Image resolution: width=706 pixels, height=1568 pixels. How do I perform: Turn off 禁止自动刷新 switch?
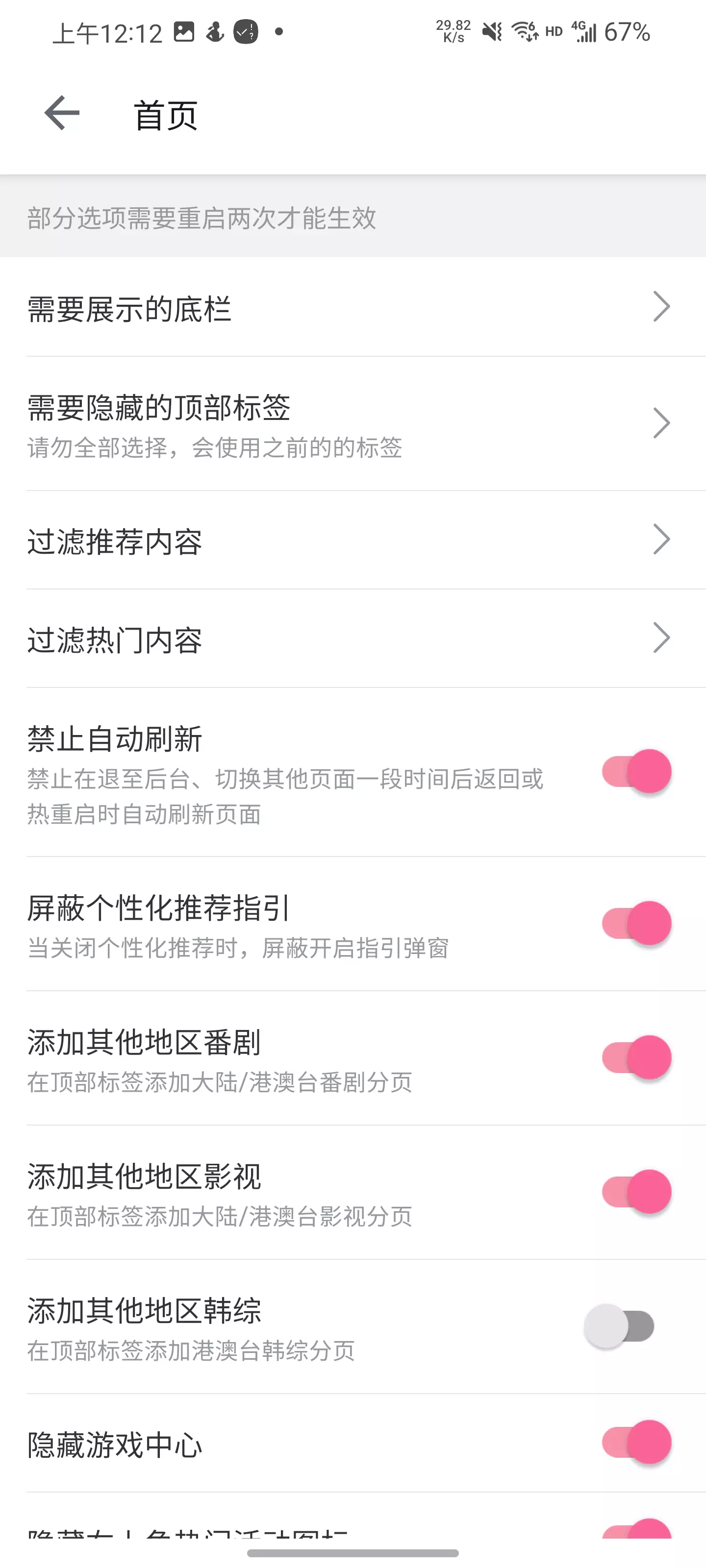coord(636,772)
